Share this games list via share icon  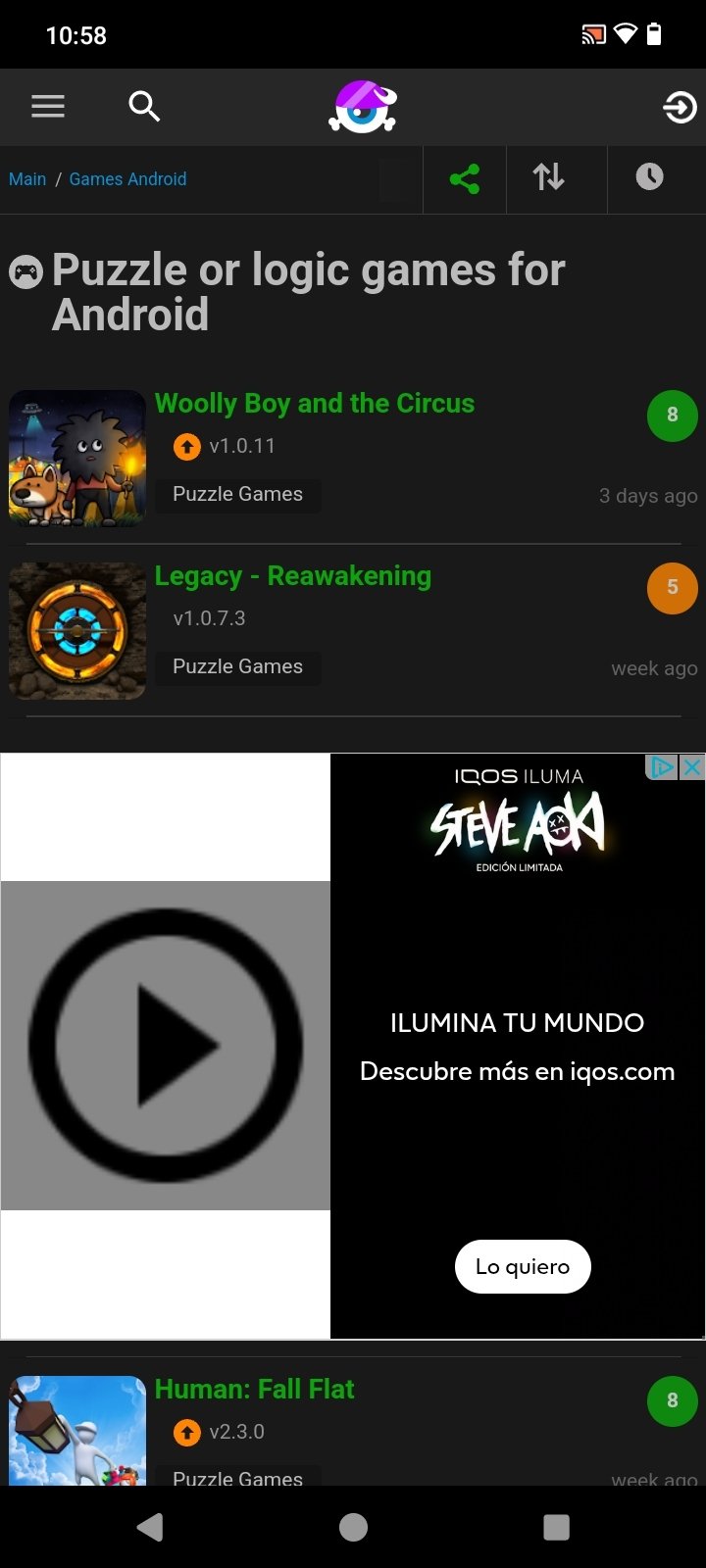click(465, 178)
